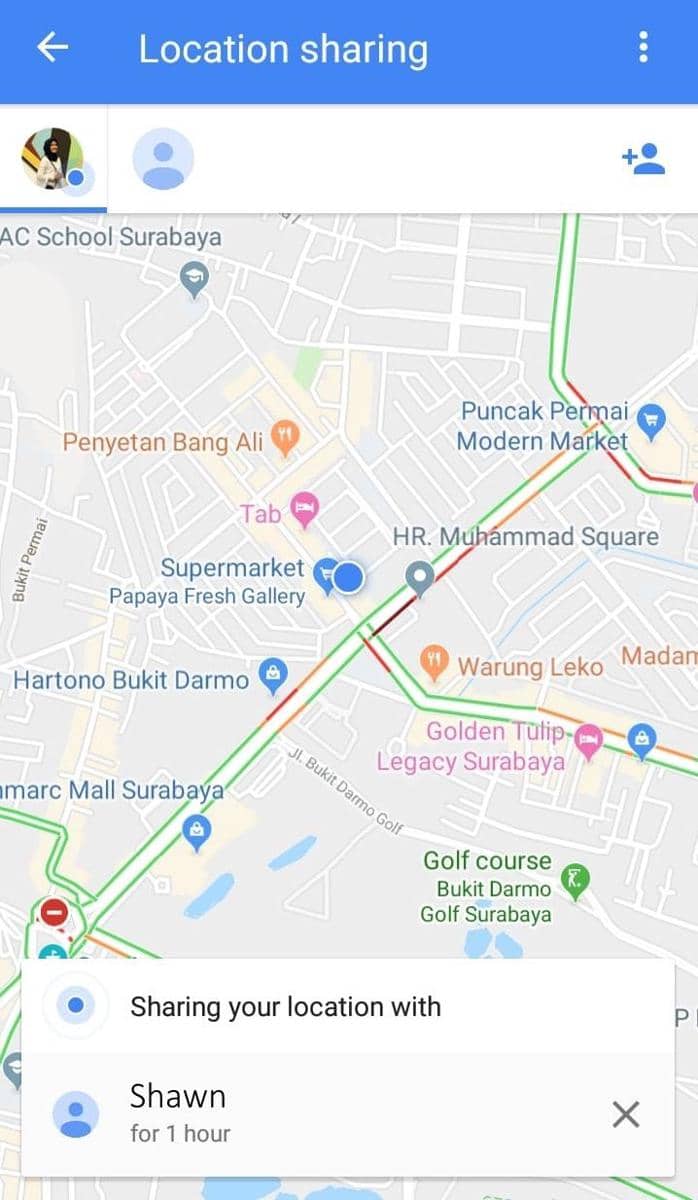Open Shawn's sharing row
The width and height of the screenshot is (698, 1200).
click(x=300, y=1113)
